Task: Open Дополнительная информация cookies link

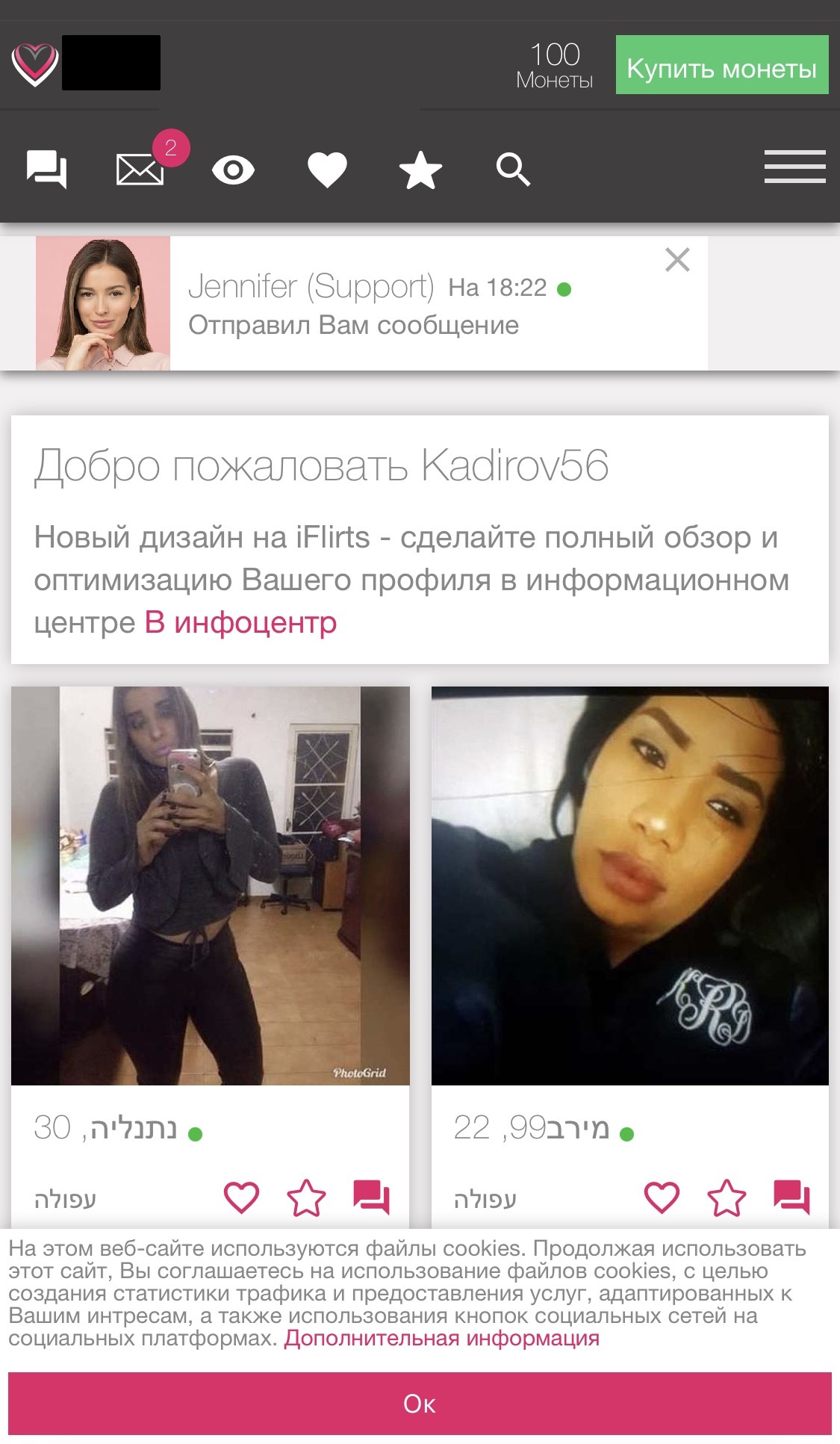Action: tap(441, 1338)
